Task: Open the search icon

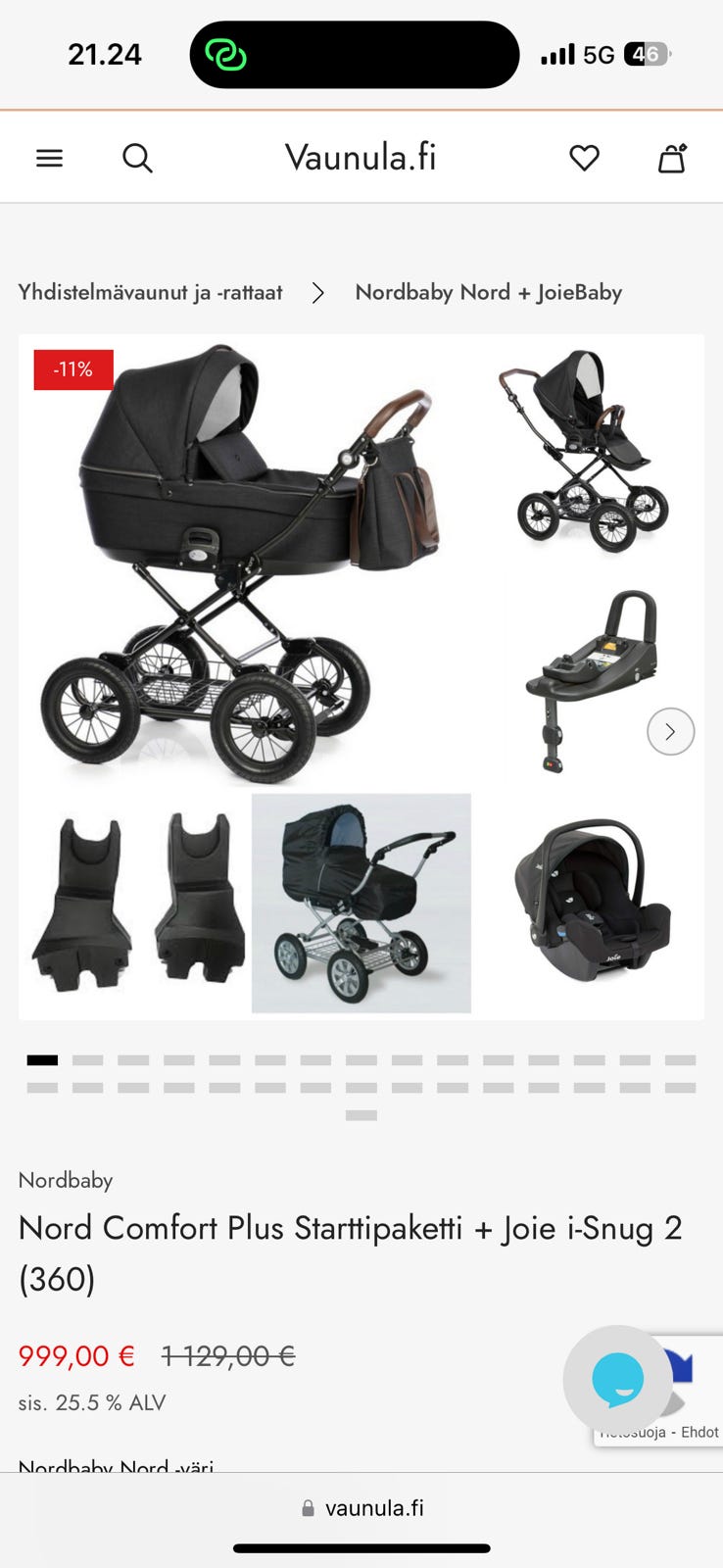Action: point(137,158)
